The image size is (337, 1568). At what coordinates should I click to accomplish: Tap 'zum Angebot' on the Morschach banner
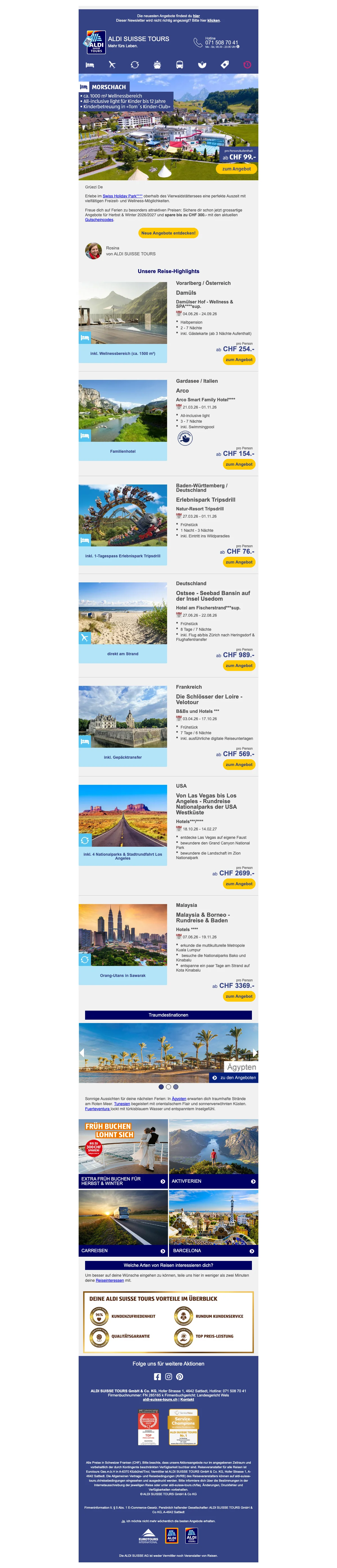[236, 169]
